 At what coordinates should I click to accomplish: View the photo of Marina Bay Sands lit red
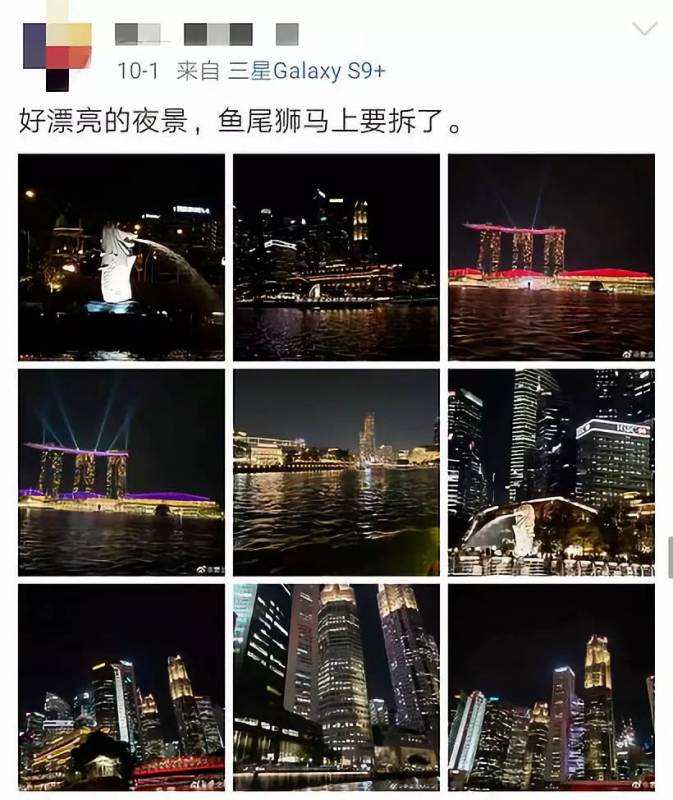click(x=551, y=257)
